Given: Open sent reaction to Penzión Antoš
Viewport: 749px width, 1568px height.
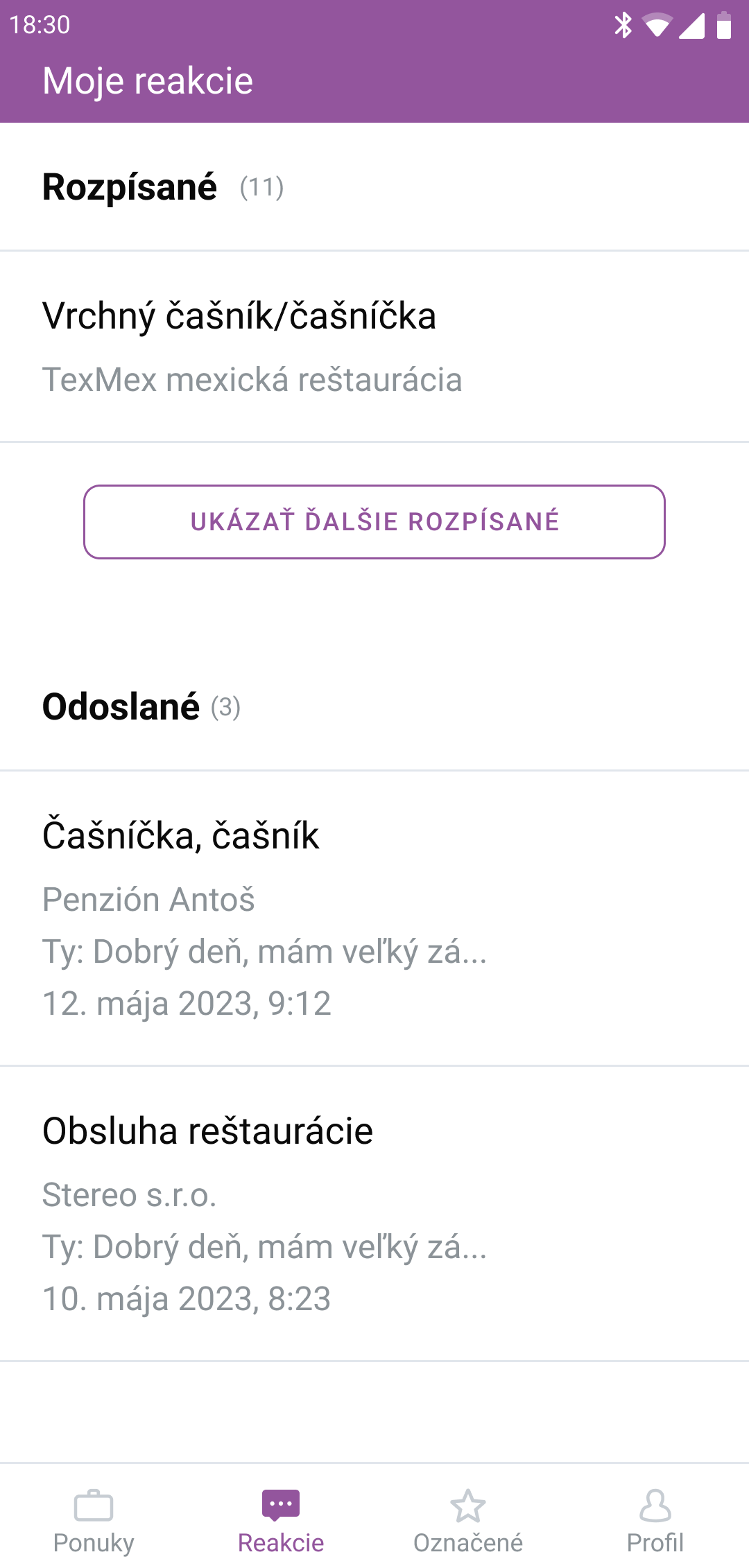Looking at the screenshot, I should pos(374,918).
